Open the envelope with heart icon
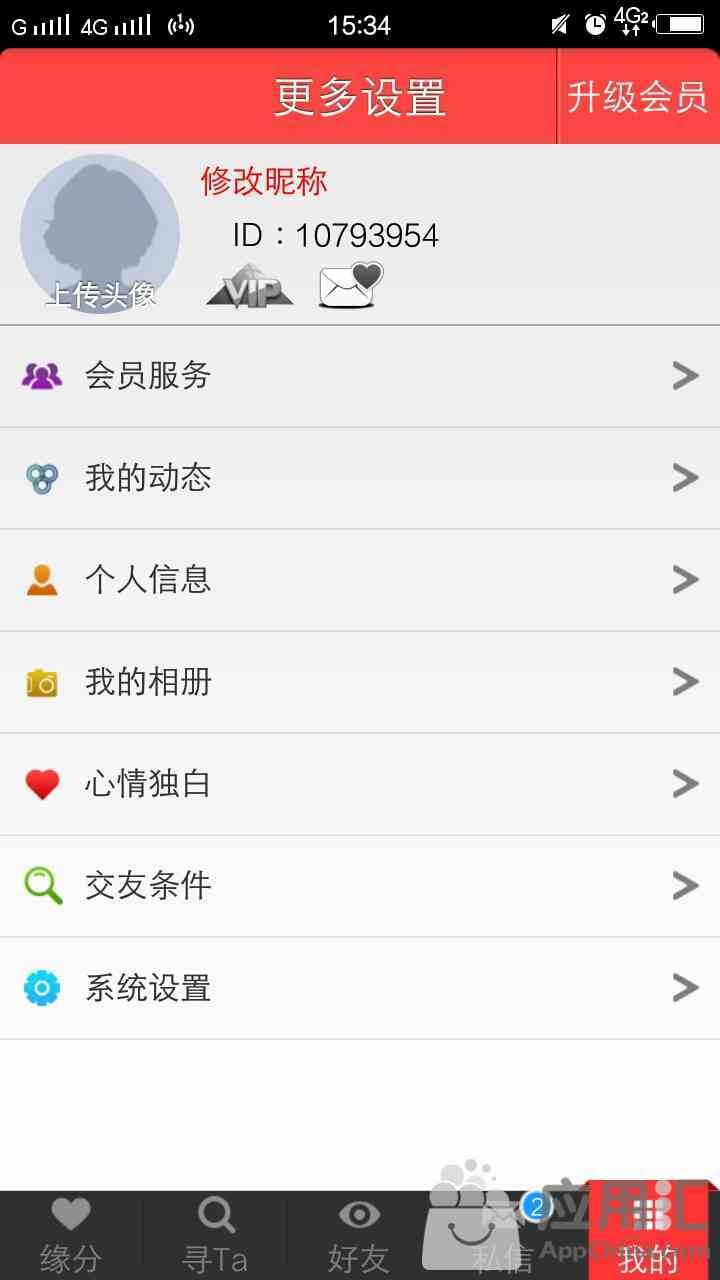 tap(351, 285)
